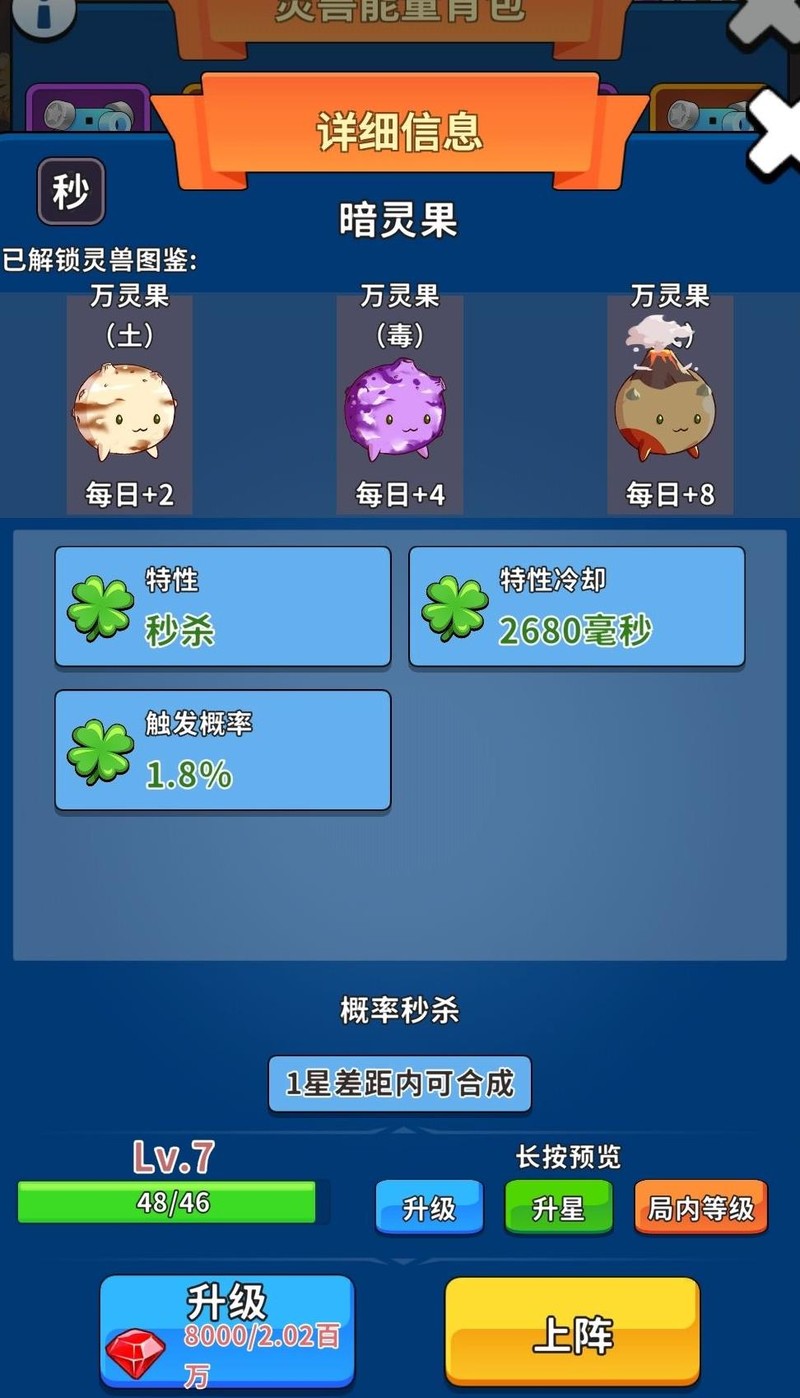Tap the 1星差距内可合成 chip
The image size is (800, 1398).
[399, 1083]
